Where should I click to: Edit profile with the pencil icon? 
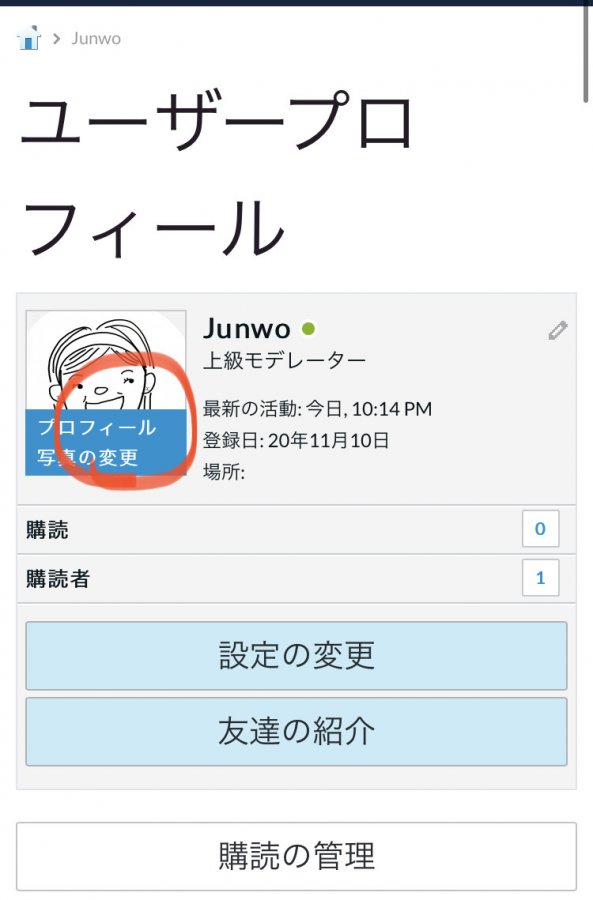tap(557, 330)
